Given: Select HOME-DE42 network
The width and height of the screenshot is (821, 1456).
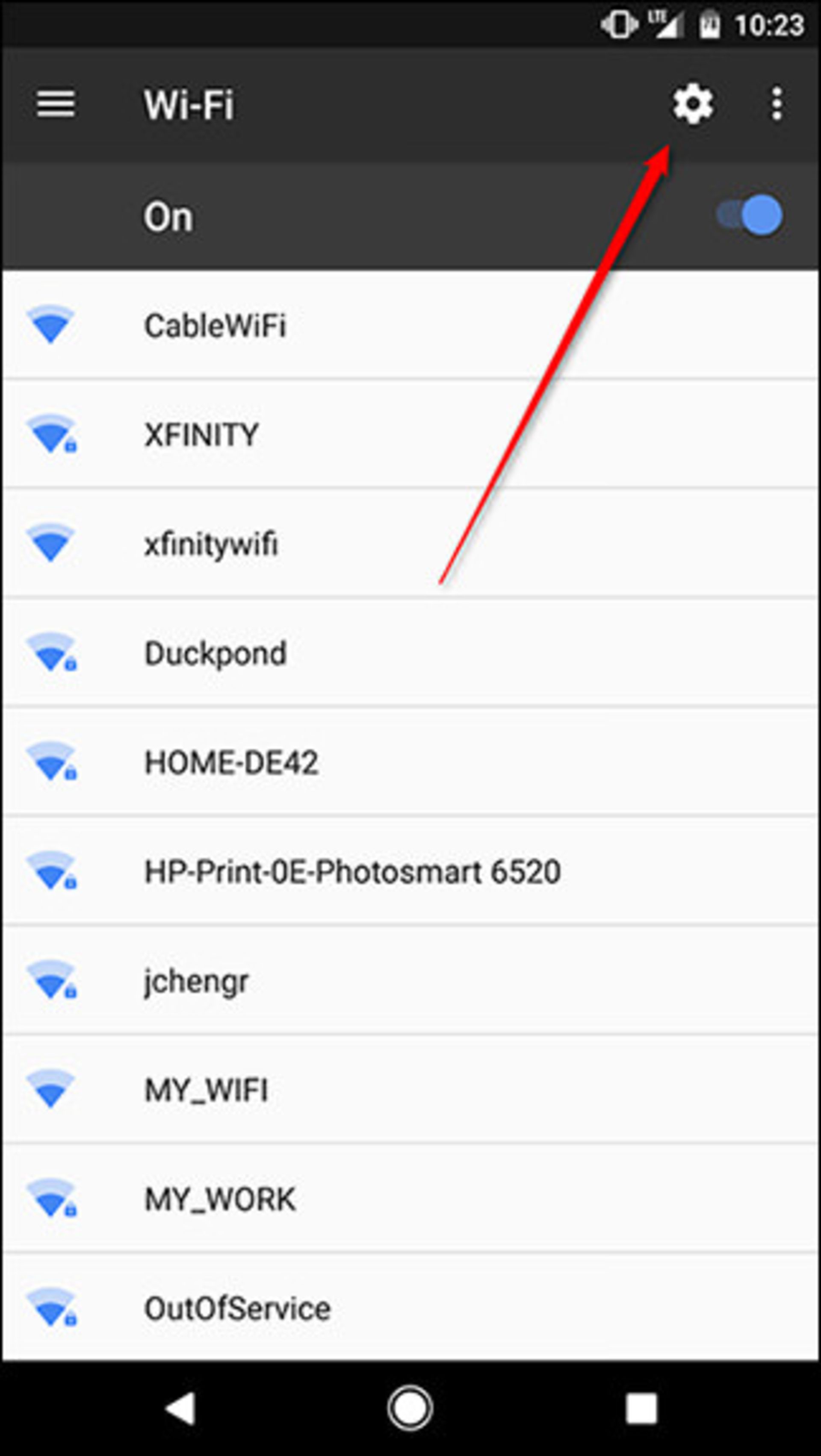Looking at the screenshot, I should 231,762.
